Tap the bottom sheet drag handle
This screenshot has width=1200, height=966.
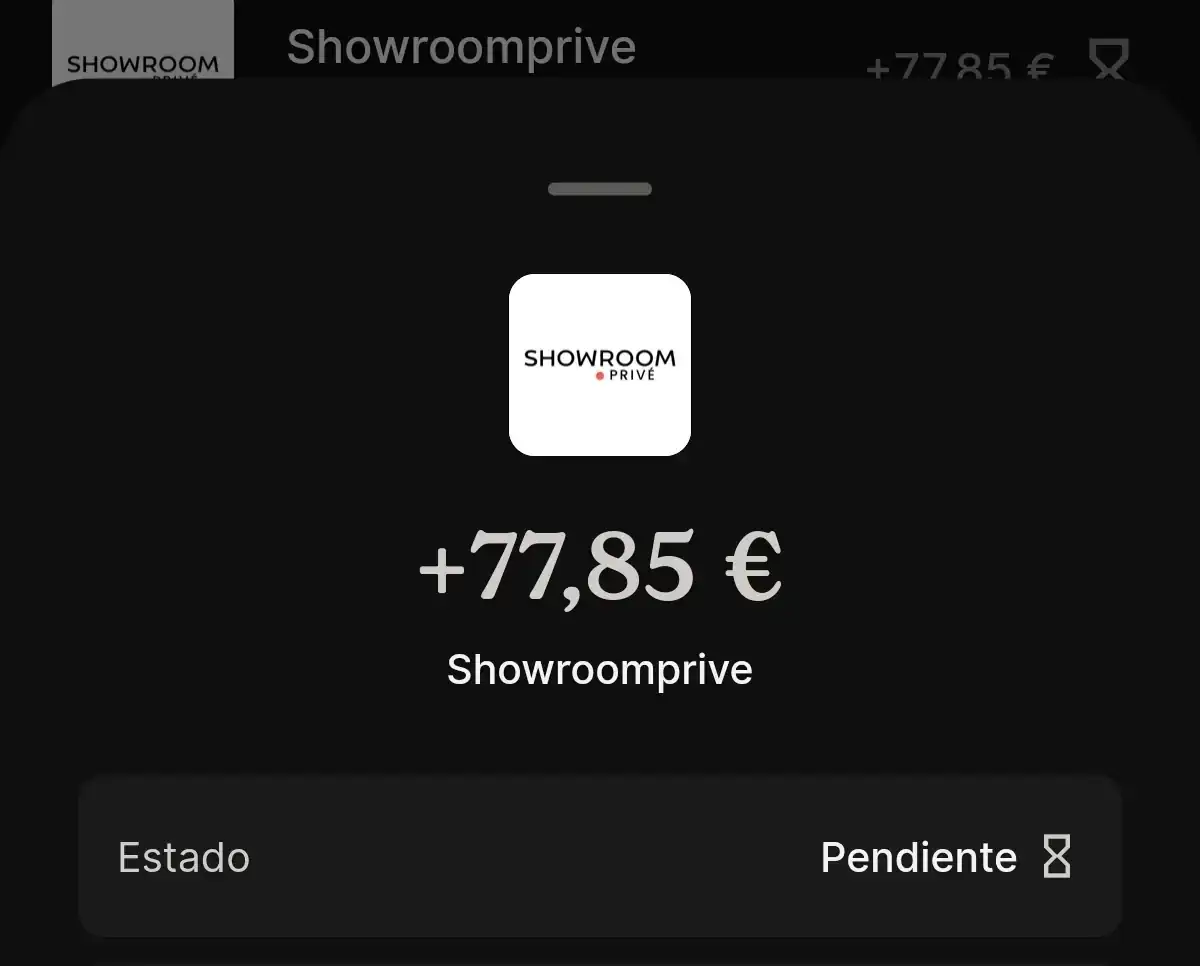point(600,189)
